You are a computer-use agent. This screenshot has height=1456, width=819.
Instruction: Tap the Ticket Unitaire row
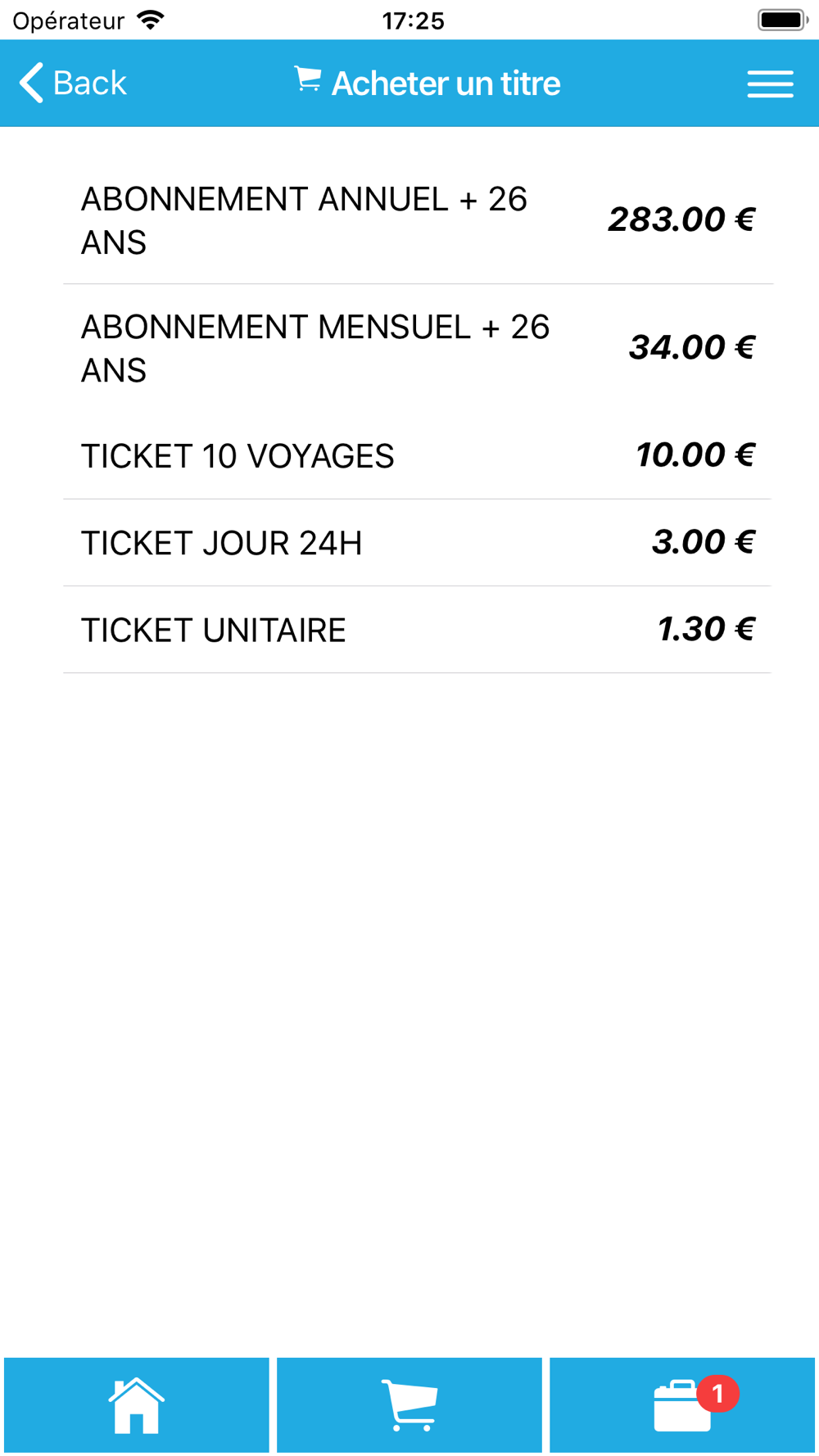(418, 629)
